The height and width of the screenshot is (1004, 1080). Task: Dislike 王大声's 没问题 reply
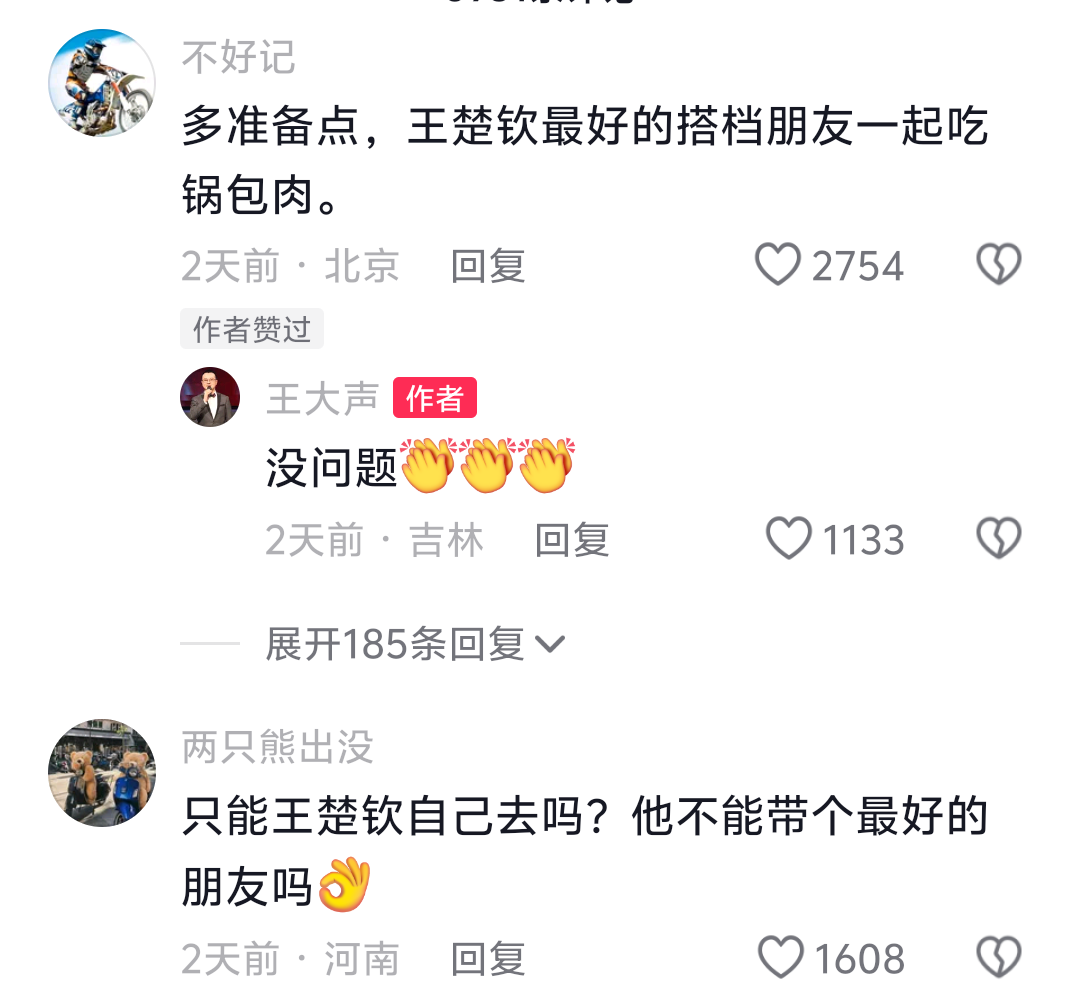(x=998, y=539)
